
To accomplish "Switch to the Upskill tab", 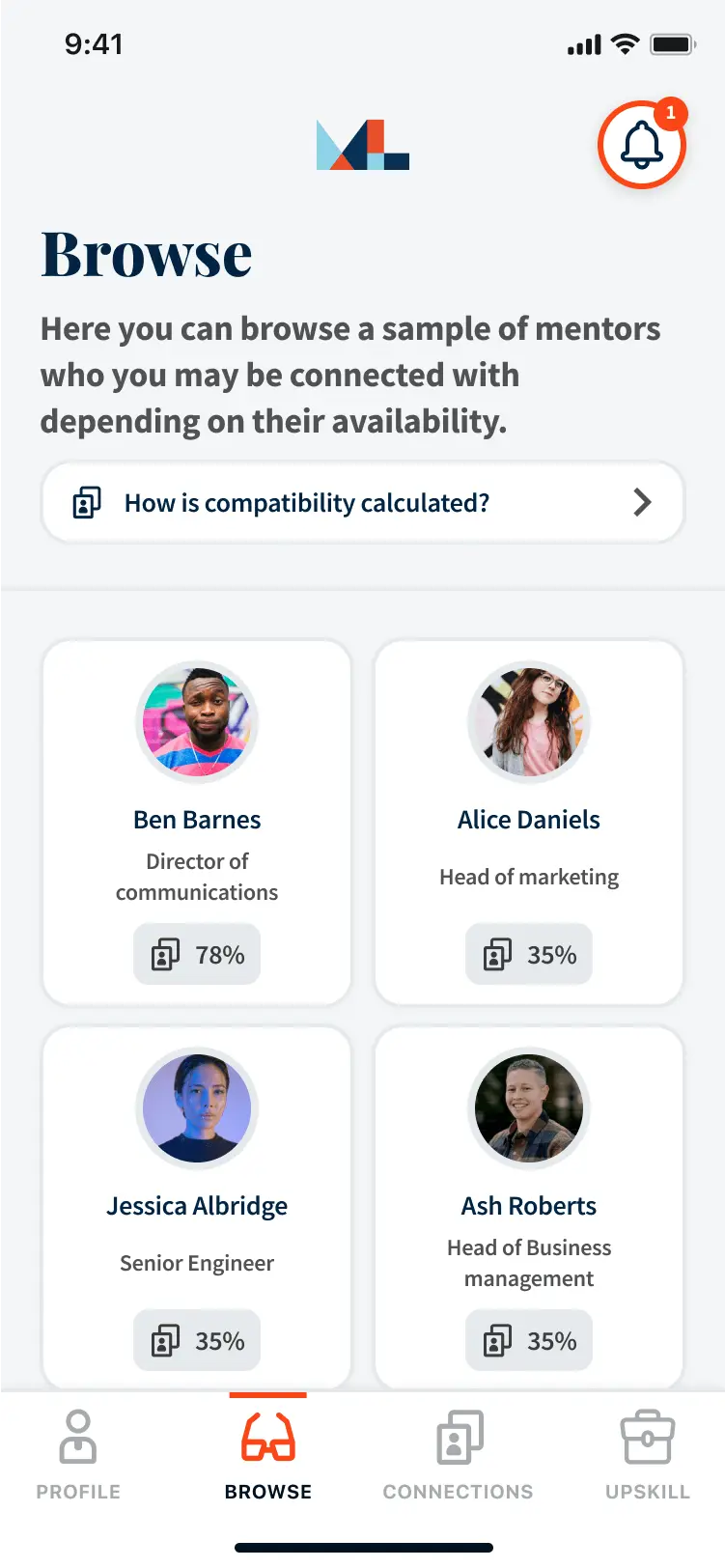I will click(647, 1454).
